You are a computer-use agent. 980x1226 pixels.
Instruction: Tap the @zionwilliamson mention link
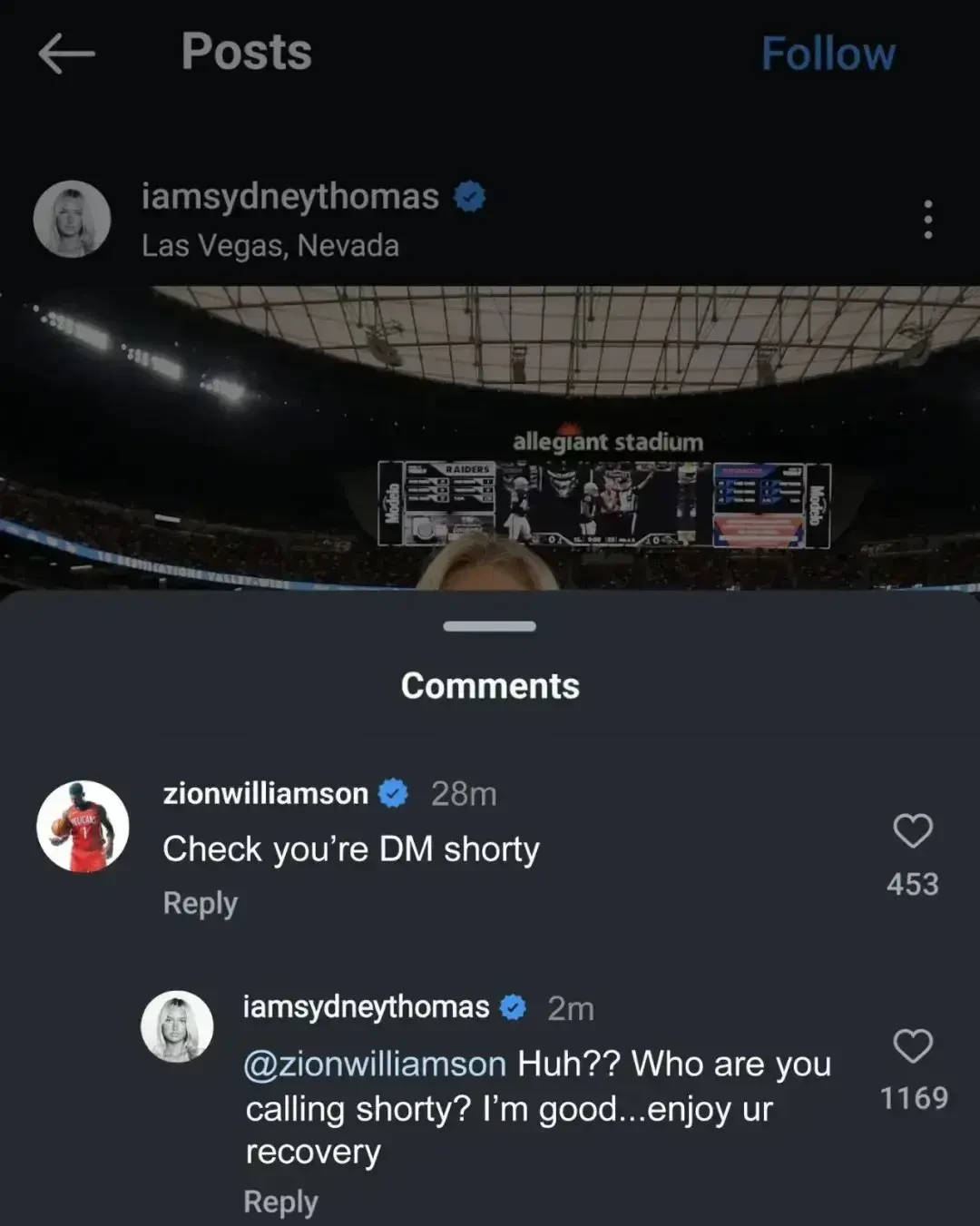point(375,1064)
